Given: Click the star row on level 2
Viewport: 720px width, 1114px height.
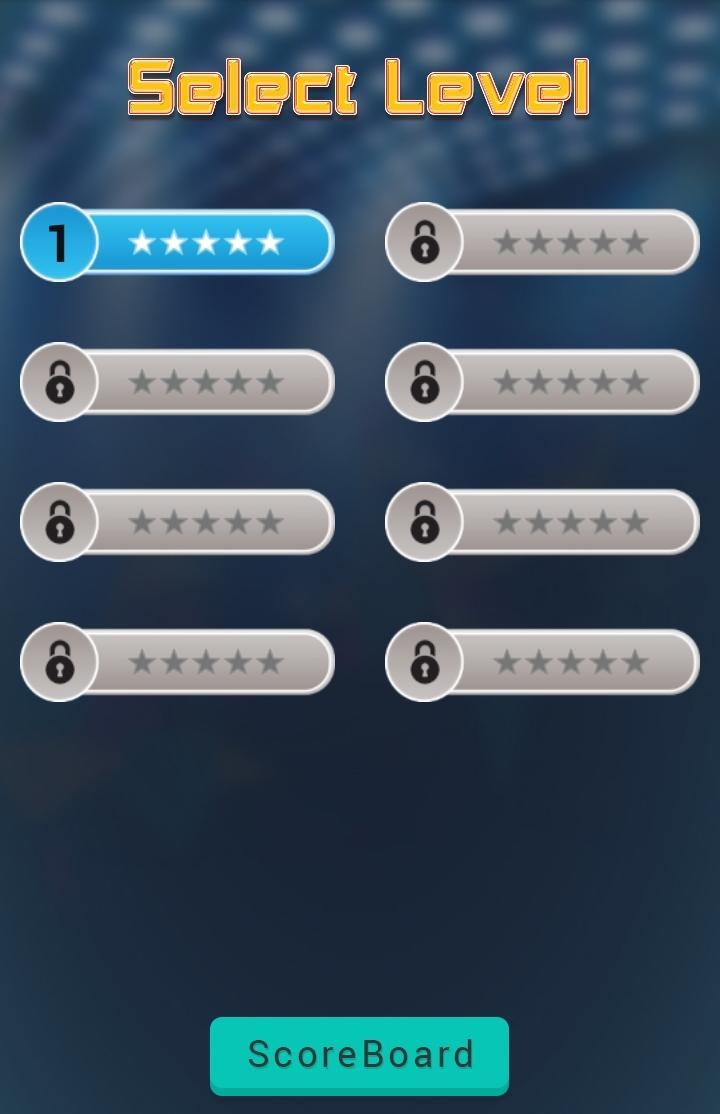Looking at the screenshot, I should coord(572,240).
